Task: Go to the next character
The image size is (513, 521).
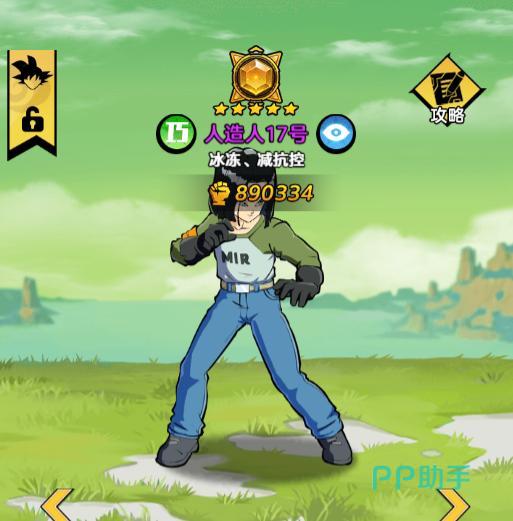Action: point(453,505)
